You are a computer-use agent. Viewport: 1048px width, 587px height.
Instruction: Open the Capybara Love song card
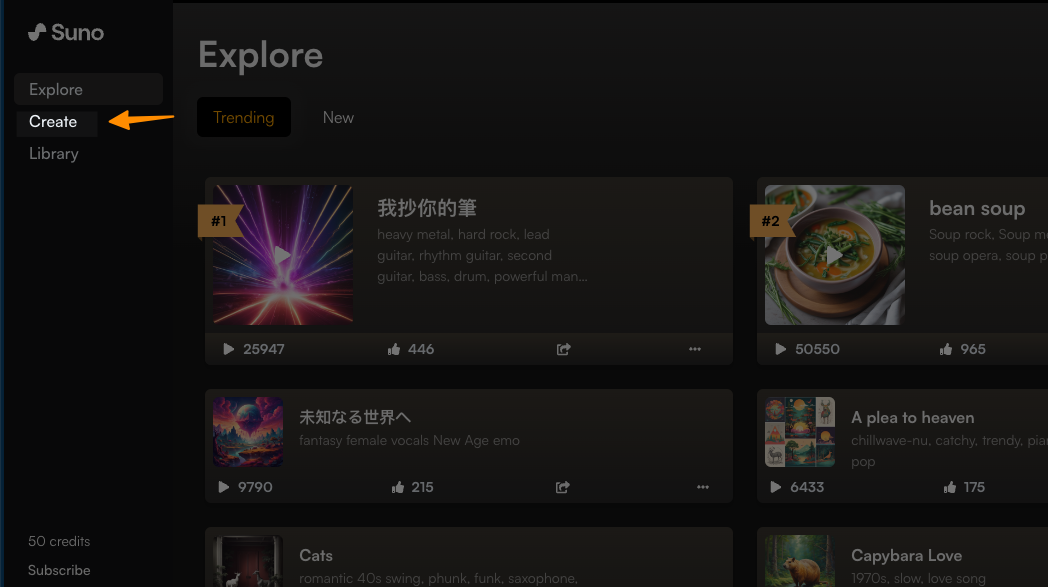coord(906,556)
